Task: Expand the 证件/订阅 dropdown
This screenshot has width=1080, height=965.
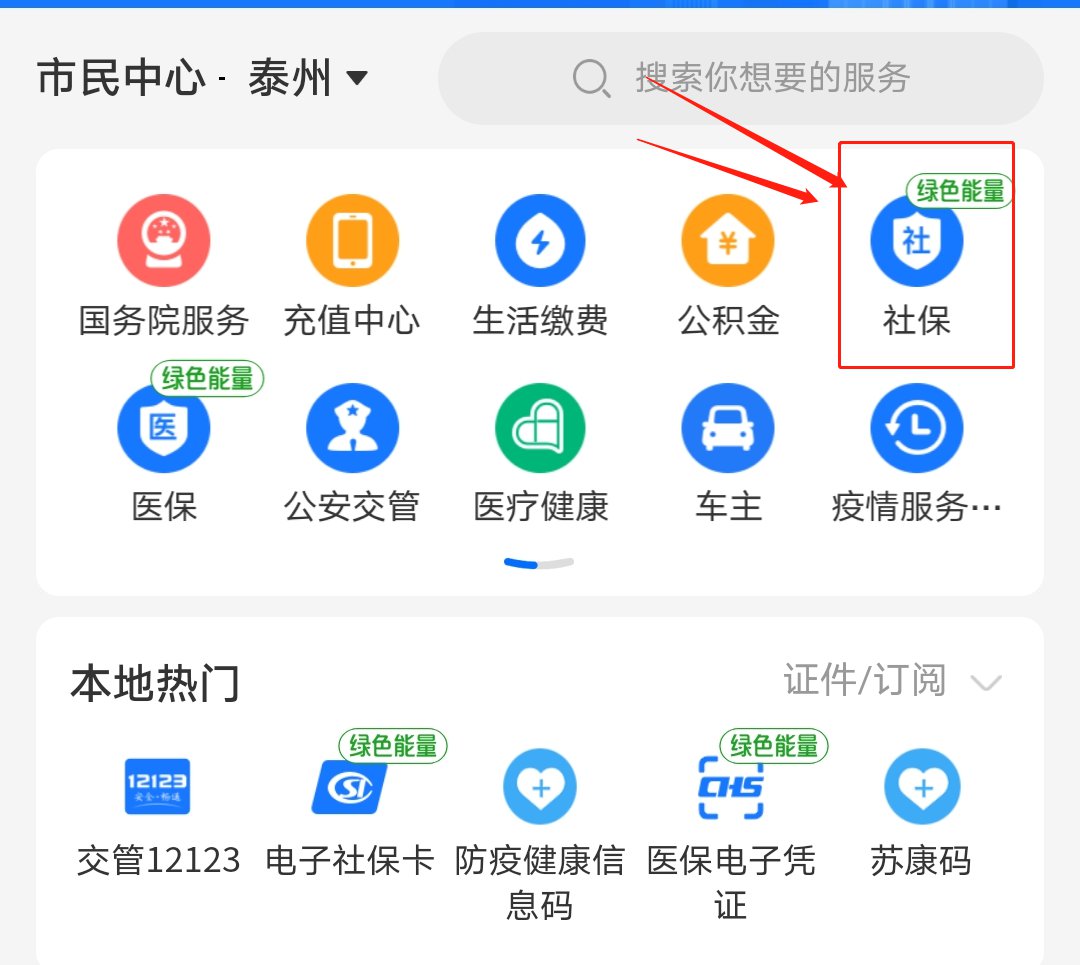Action: click(892, 682)
